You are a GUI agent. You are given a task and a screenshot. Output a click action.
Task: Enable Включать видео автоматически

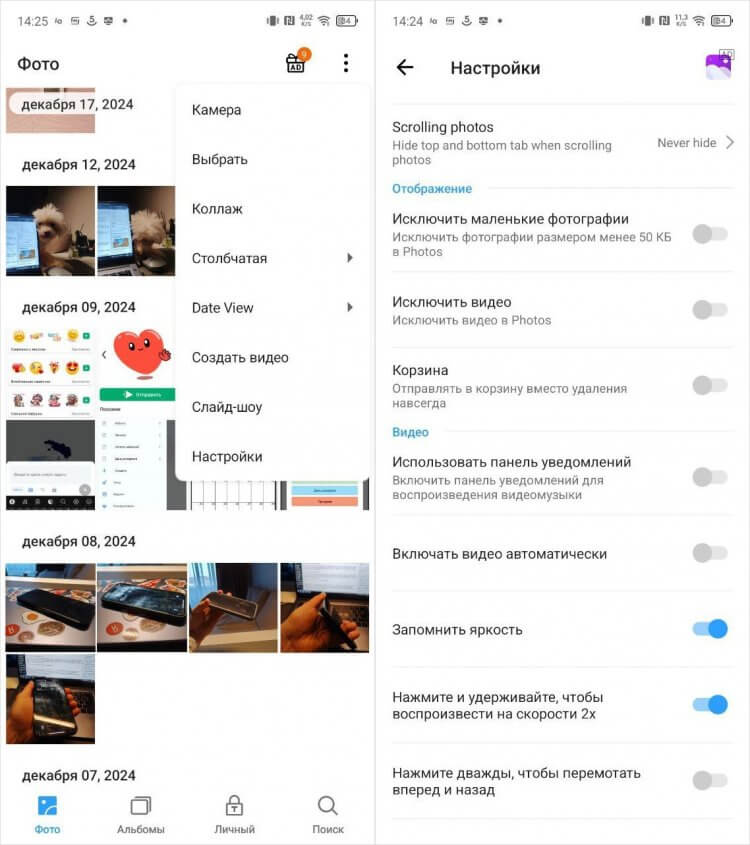(x=709, y=553)
